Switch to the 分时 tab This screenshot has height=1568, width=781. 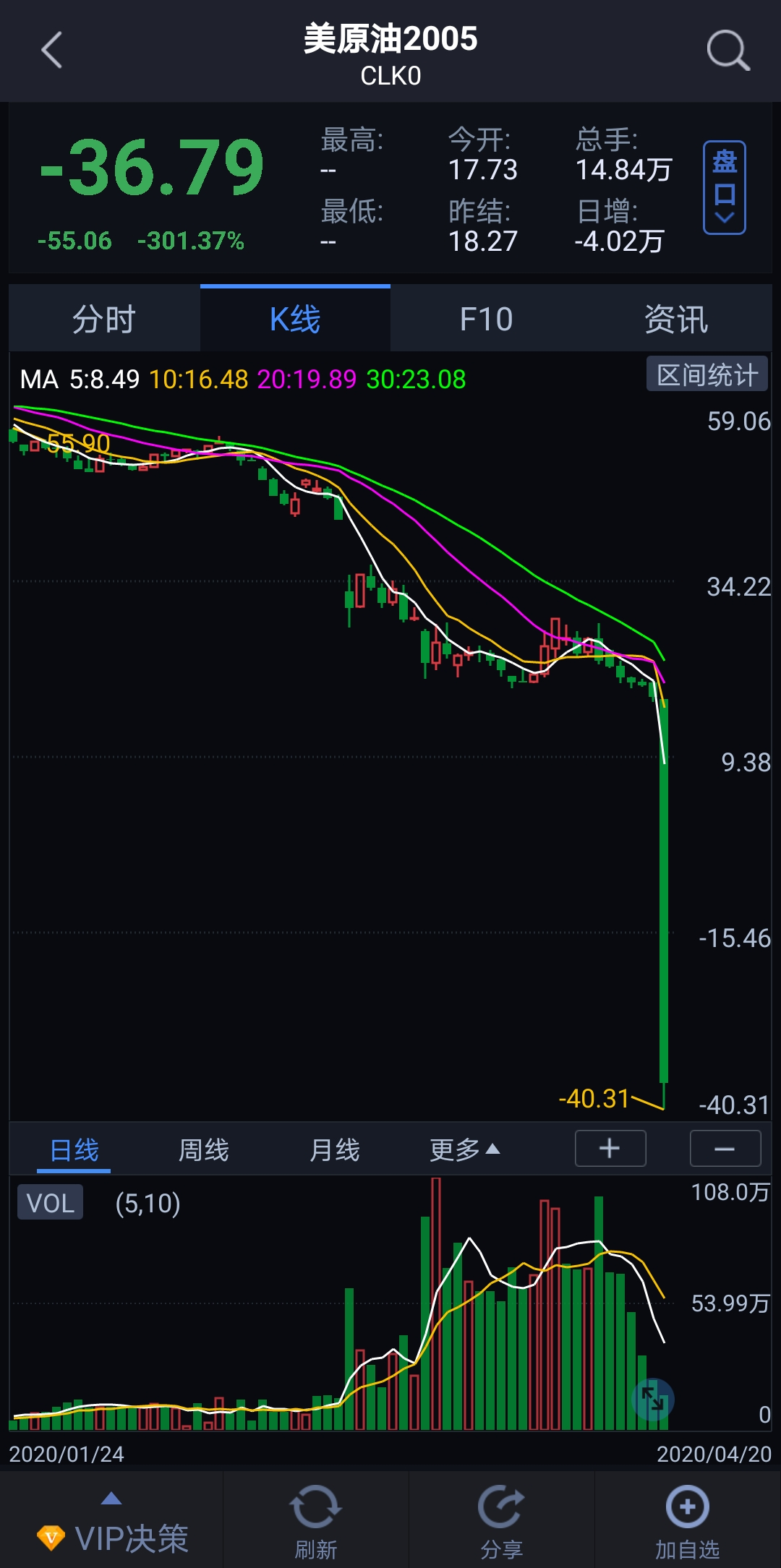point(104,319)
